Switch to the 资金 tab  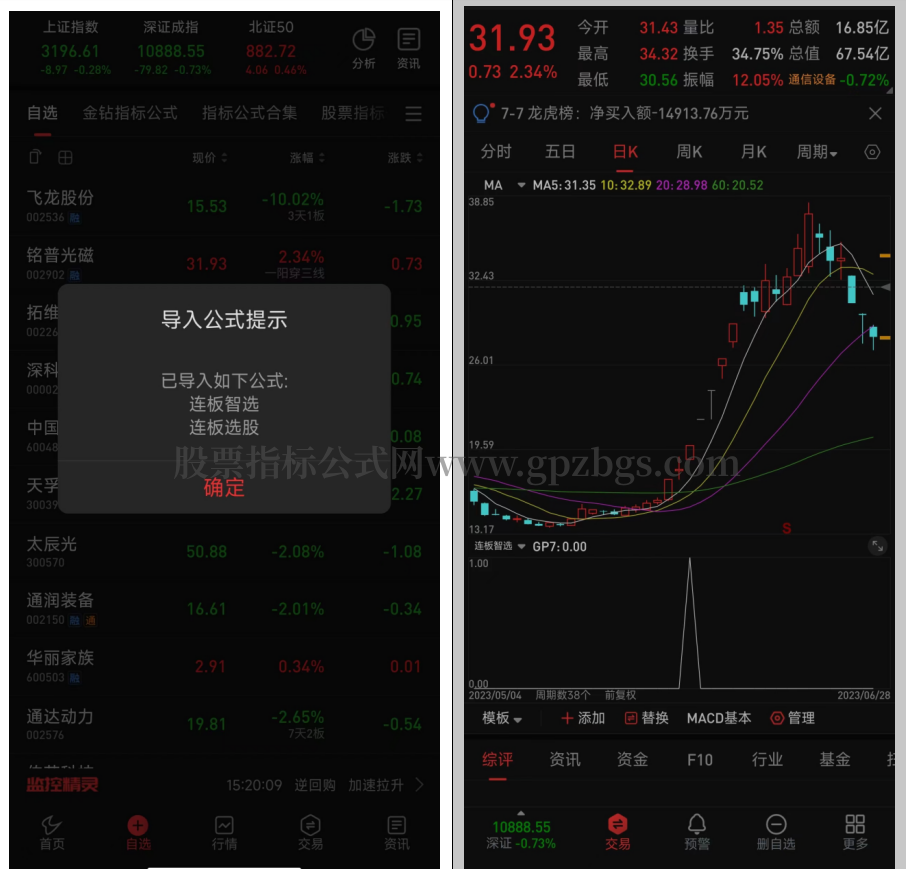tap(632, 760)
